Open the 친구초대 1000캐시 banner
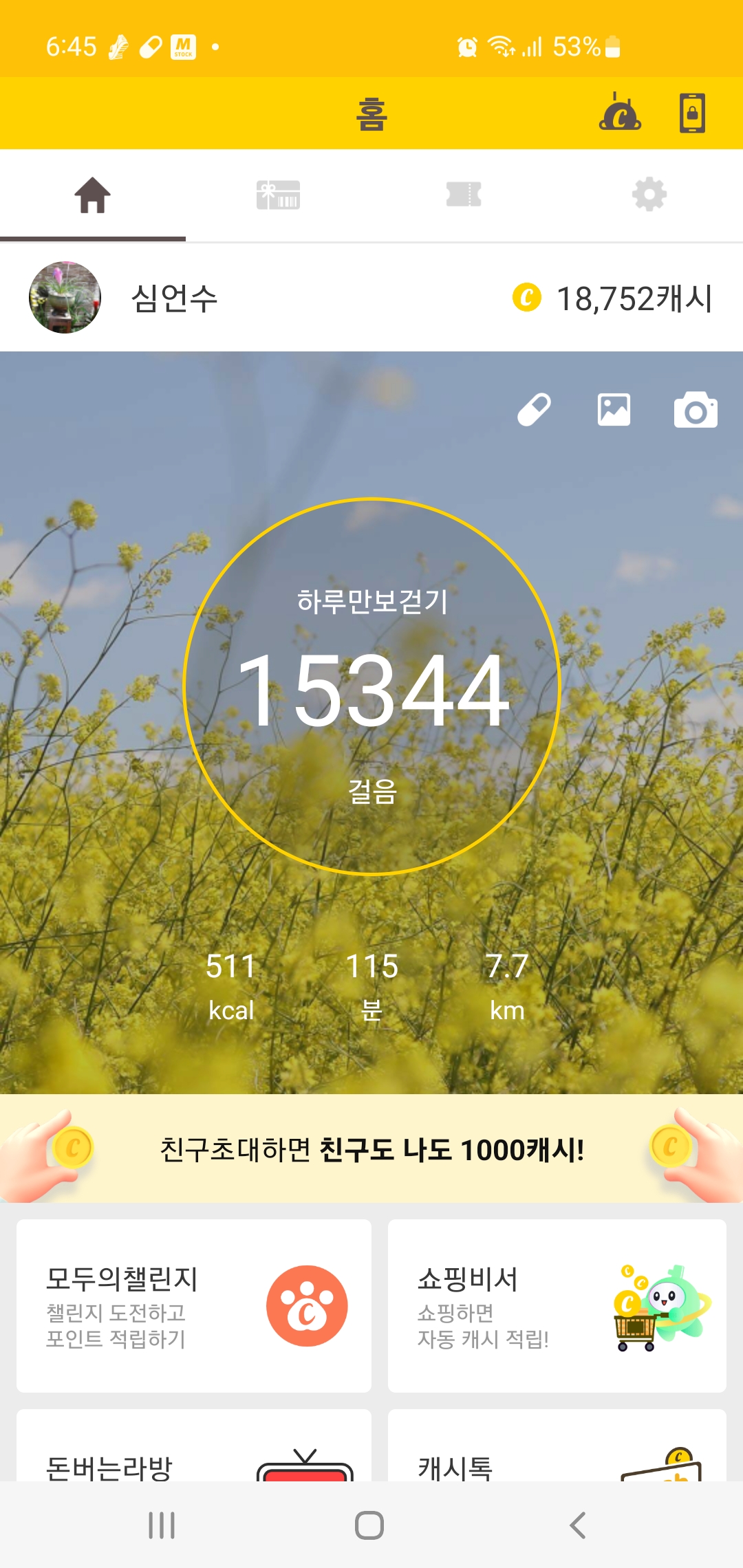This screenshot has height=1568, width=743. coord(371,1149)
